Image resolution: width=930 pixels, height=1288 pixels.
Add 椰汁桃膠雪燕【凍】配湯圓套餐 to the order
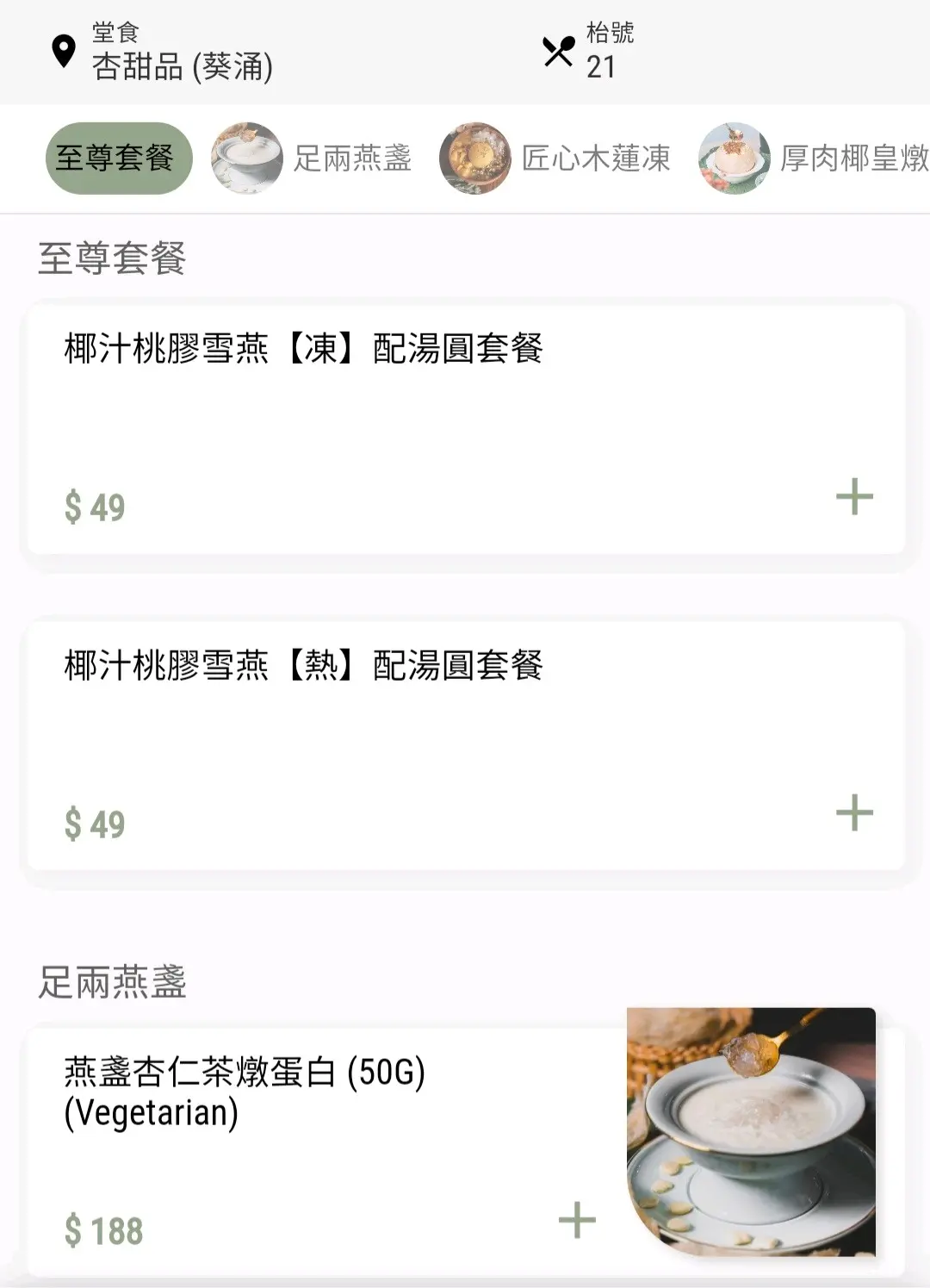click(x=854, y=497)
